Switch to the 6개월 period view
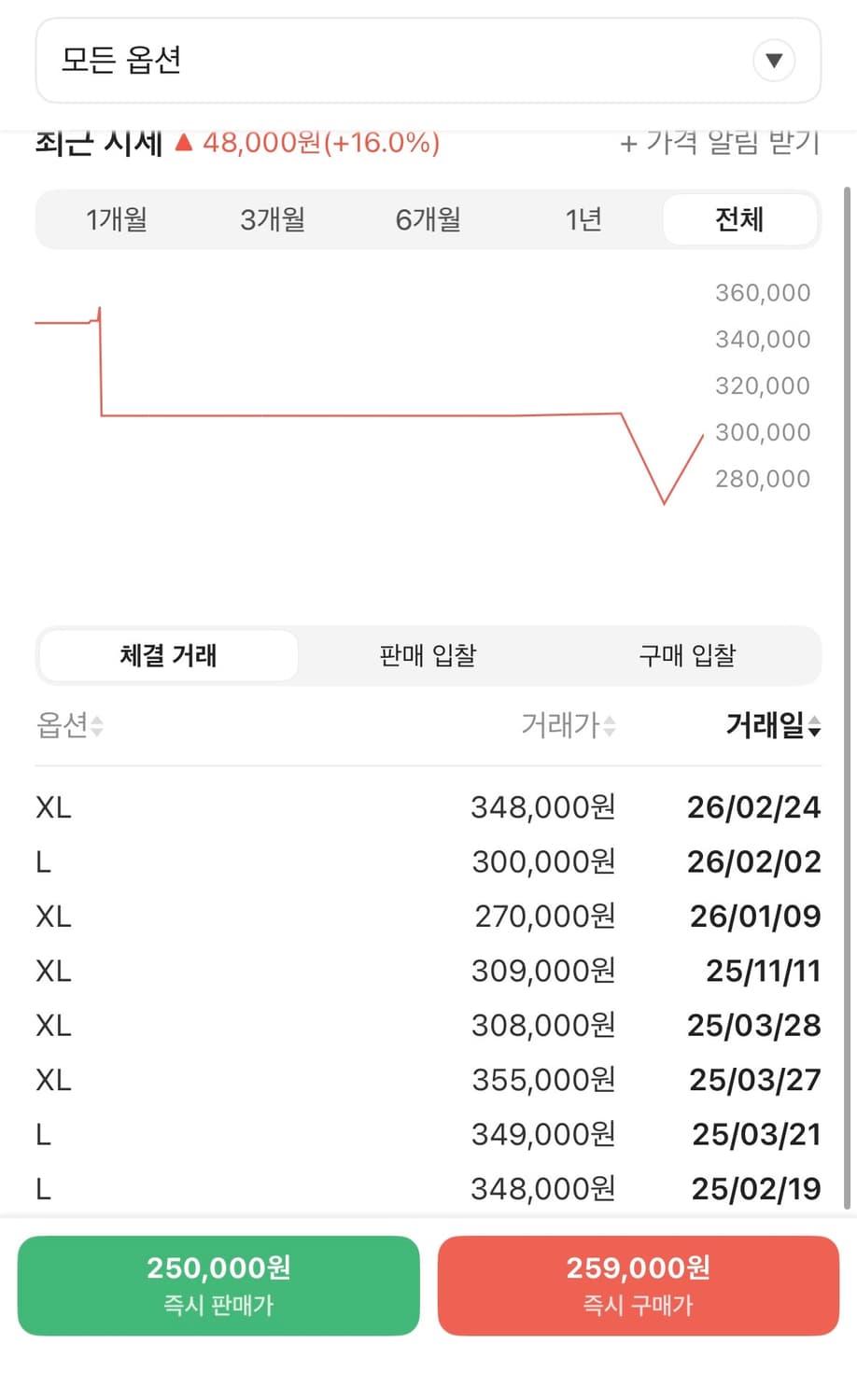The image size is (857, 1400). tap(427, 219)
